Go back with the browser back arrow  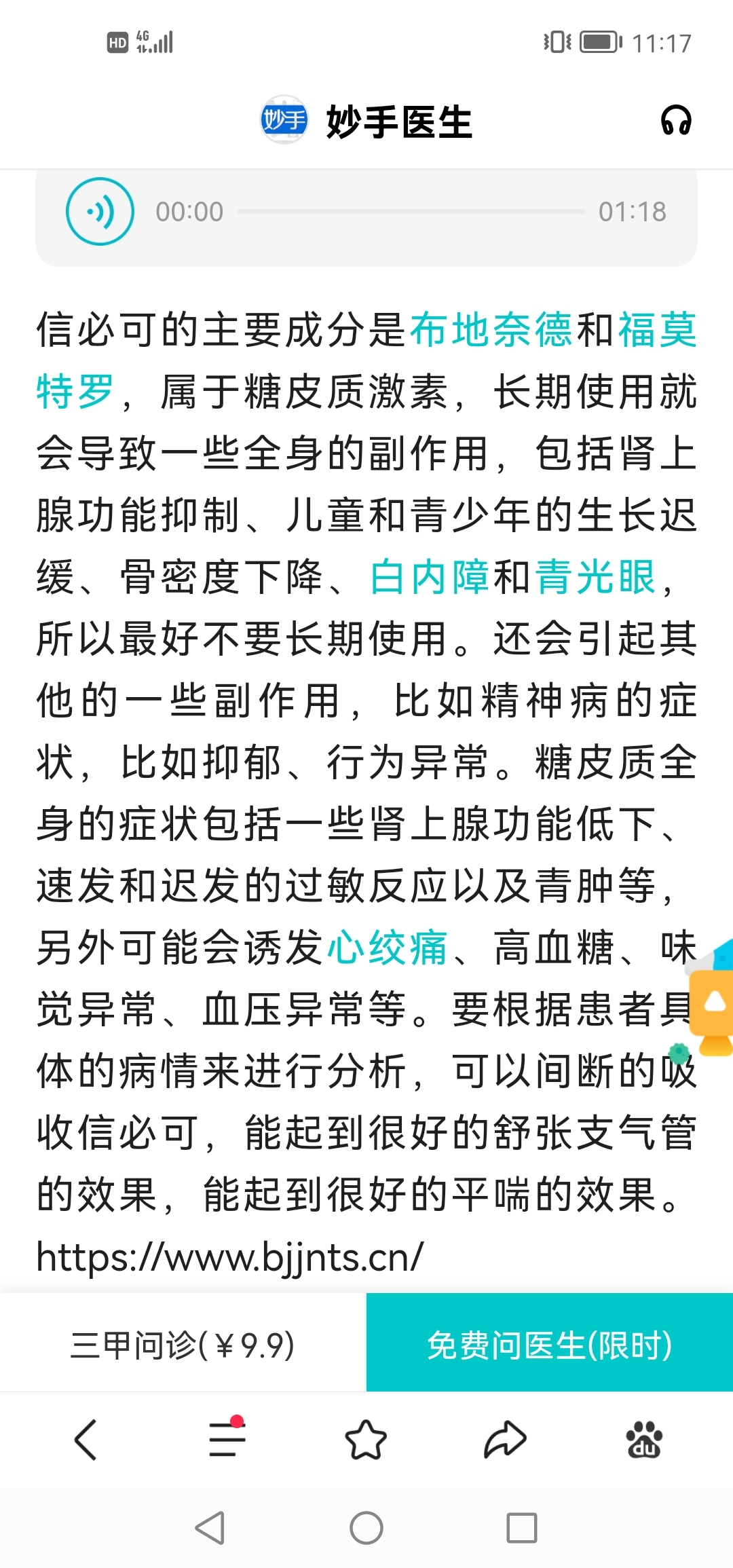point(86,1439)
